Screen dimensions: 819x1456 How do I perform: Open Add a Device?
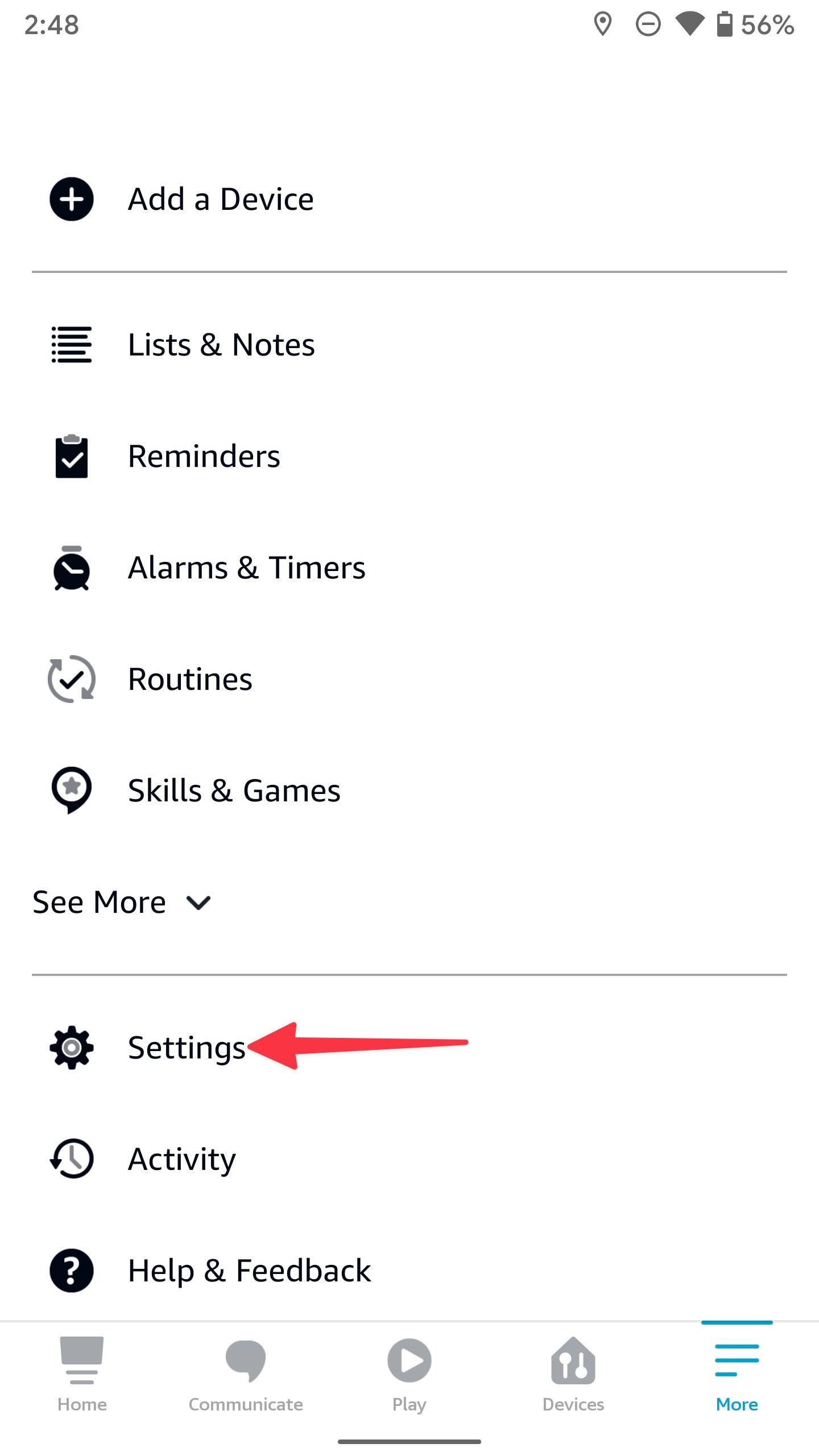221,199
